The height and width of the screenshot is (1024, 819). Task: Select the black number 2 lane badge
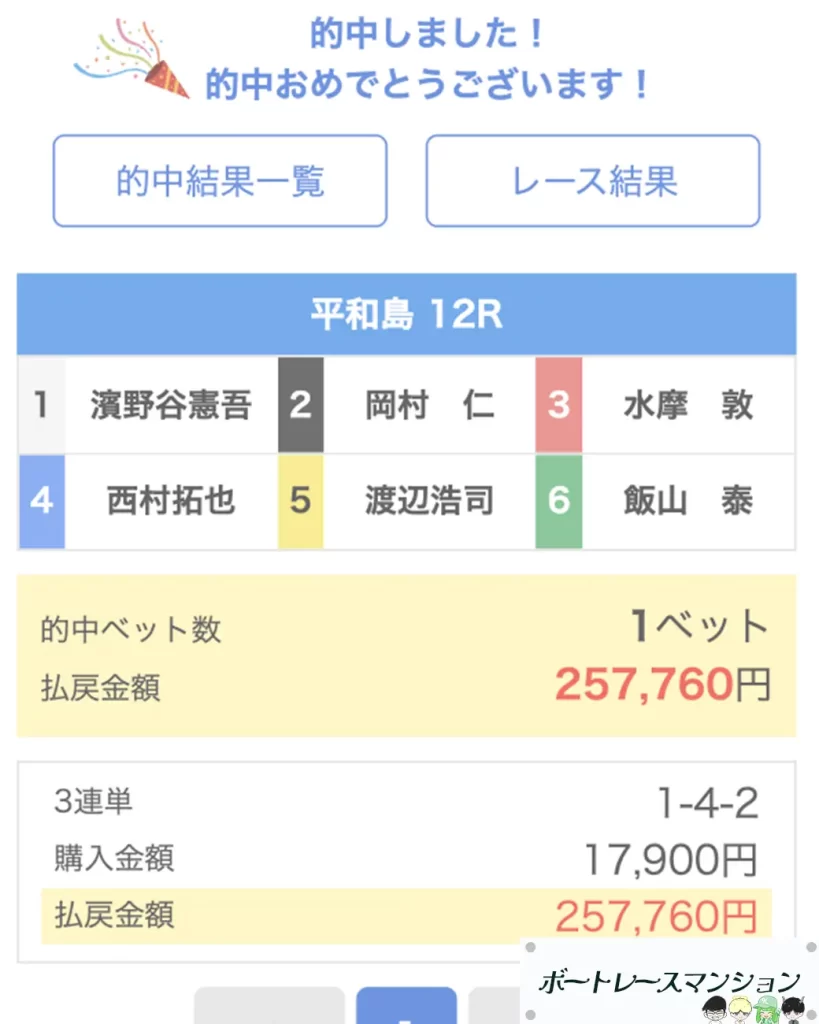click(300, 403)
